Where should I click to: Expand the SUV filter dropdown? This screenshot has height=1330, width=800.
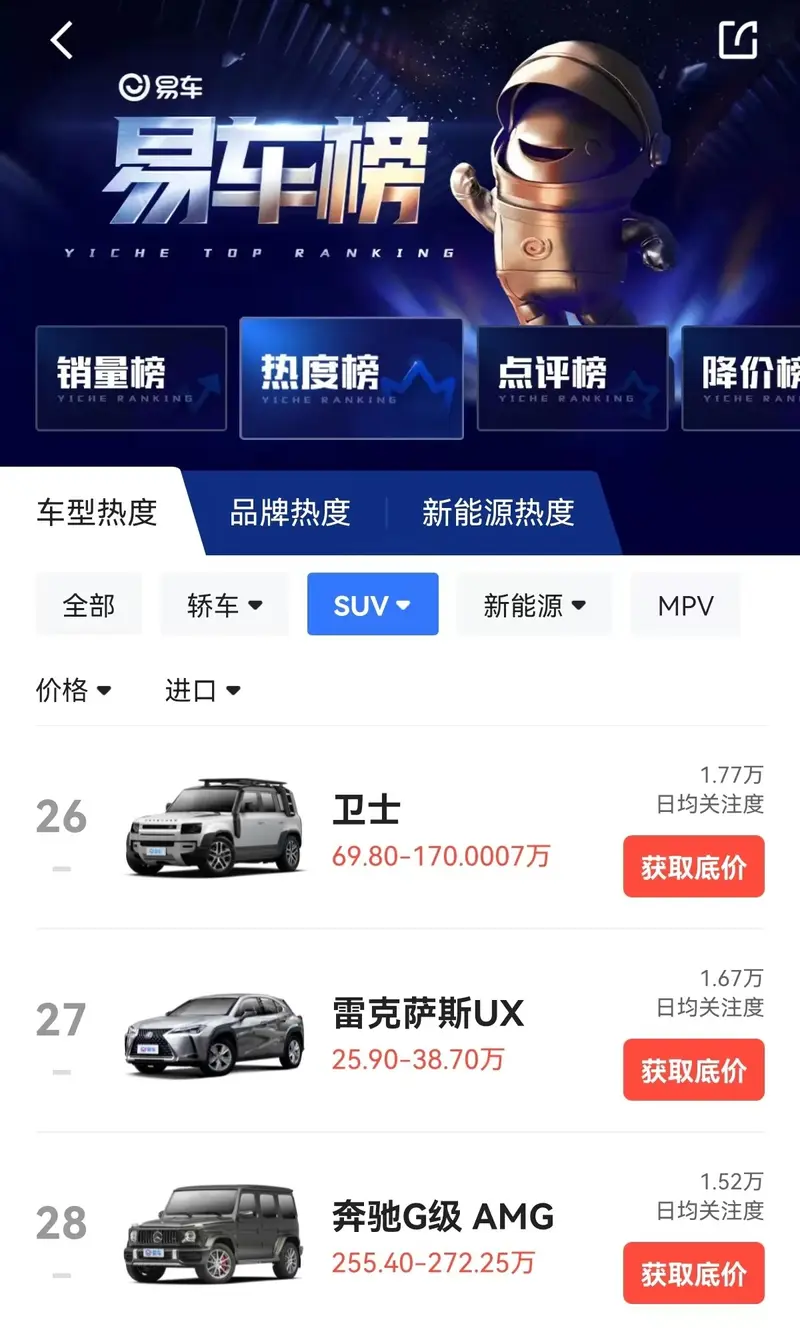[372, 604]
